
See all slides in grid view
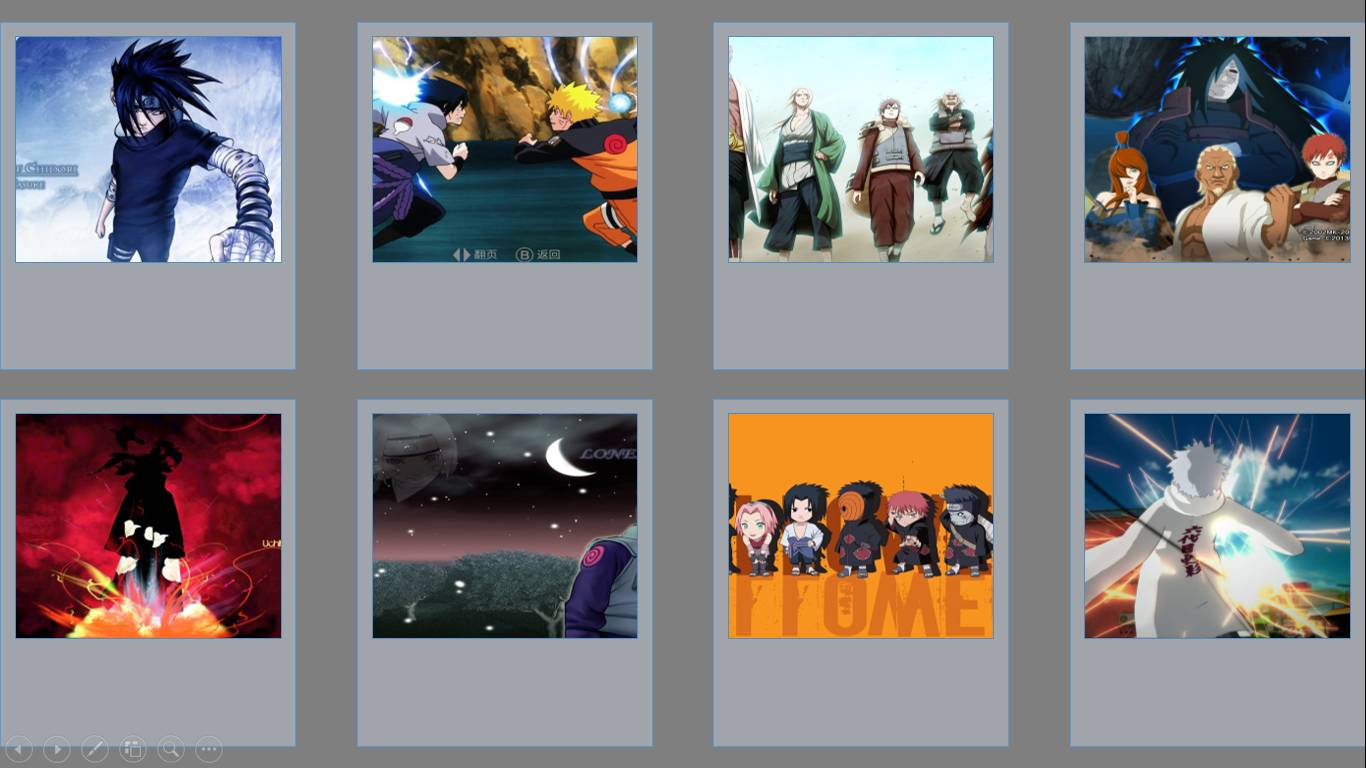pos(133,749)
